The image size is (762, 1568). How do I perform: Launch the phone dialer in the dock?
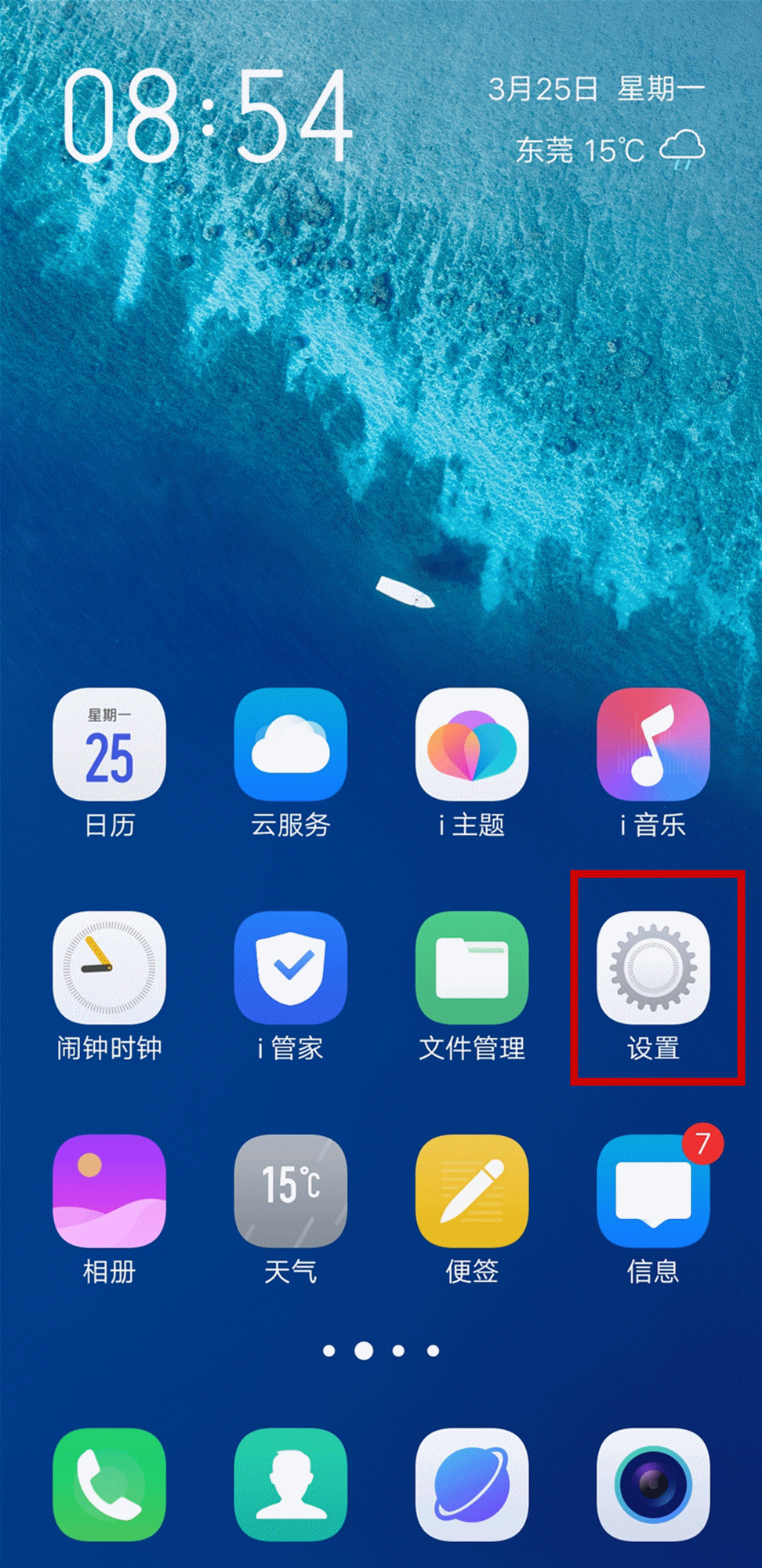click(x=109, y=1483)
